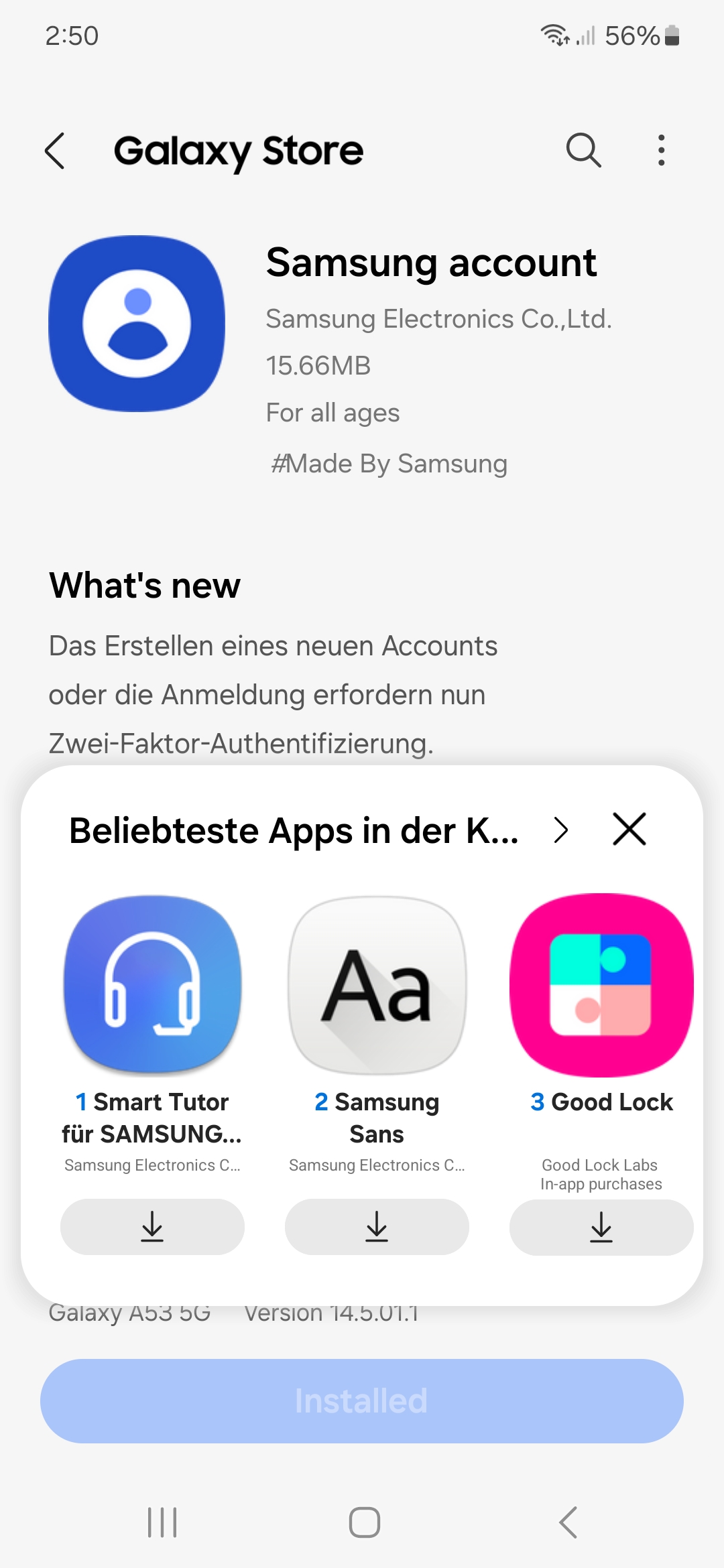Open Samsung Sans app page
This screenshot has height=1568, width=724.
(x=377, y=985)
